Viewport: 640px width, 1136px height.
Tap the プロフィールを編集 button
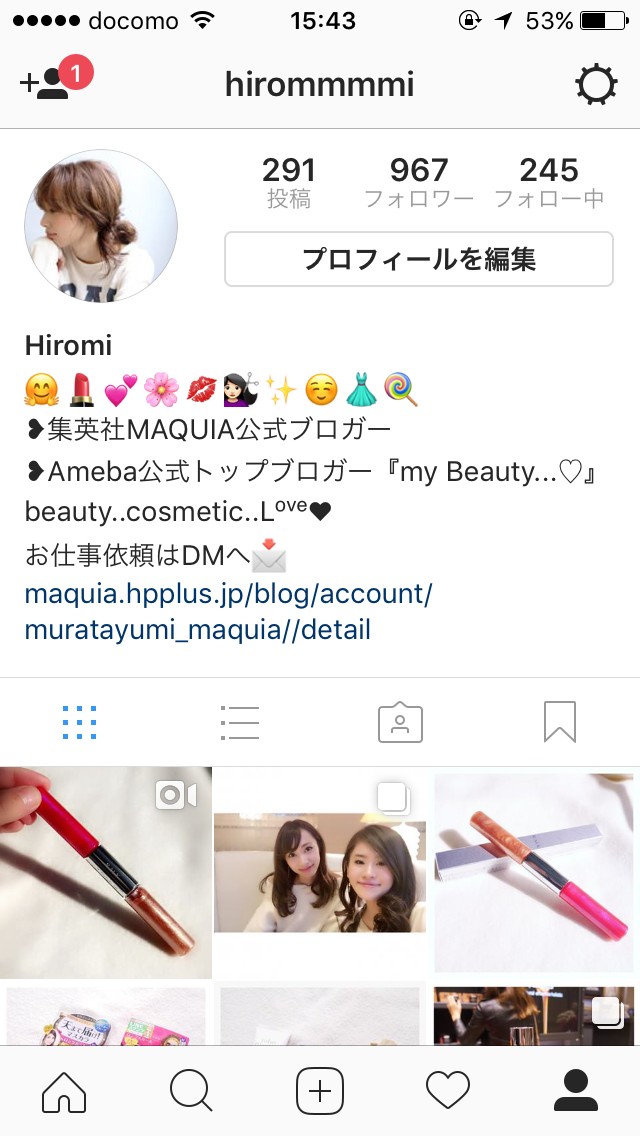[x=418, y=260]
